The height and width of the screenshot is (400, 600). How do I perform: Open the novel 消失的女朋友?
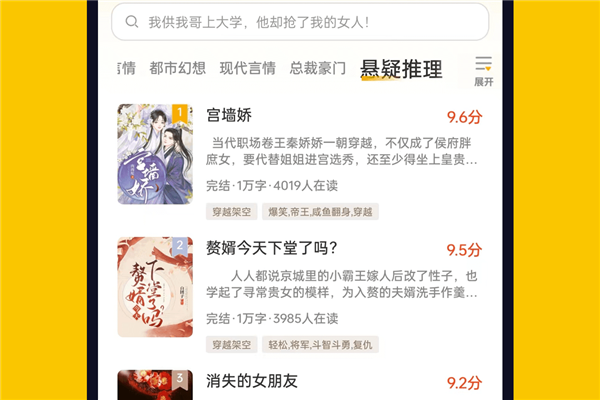(x=251, y=381)
